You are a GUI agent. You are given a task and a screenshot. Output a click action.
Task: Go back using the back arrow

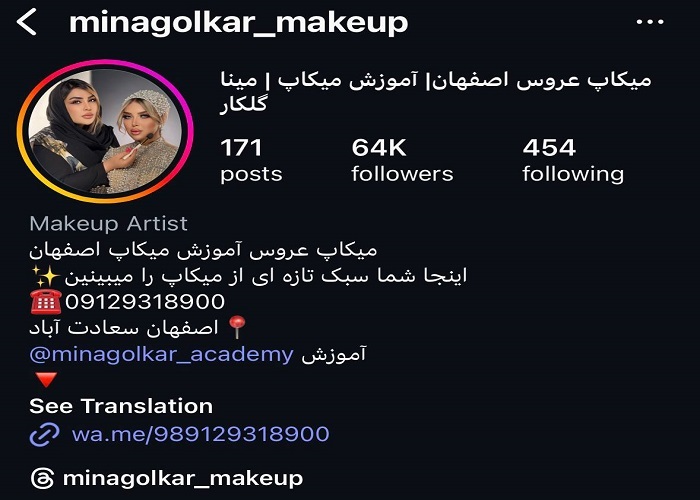[x=28, y=22]
